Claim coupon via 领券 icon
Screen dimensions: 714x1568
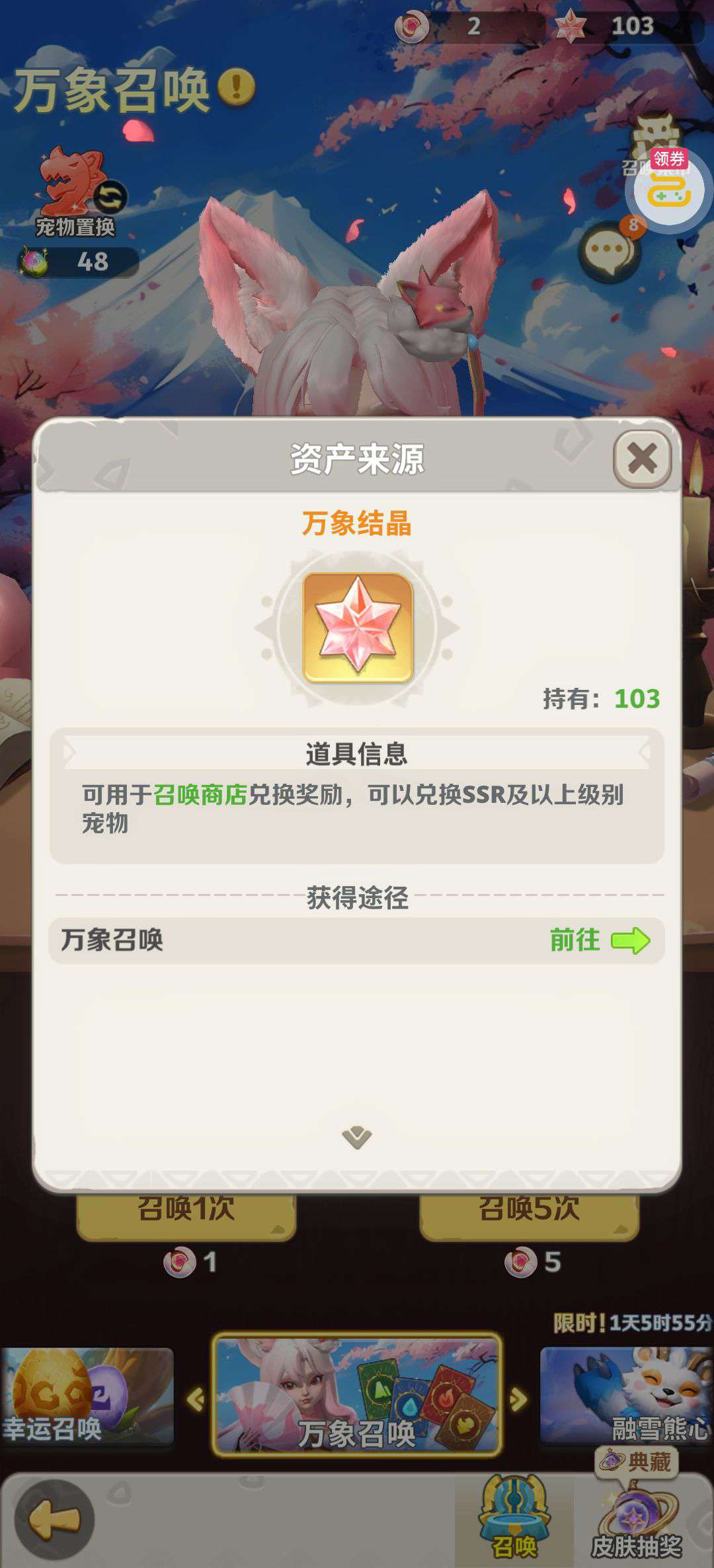pos(668,188)
